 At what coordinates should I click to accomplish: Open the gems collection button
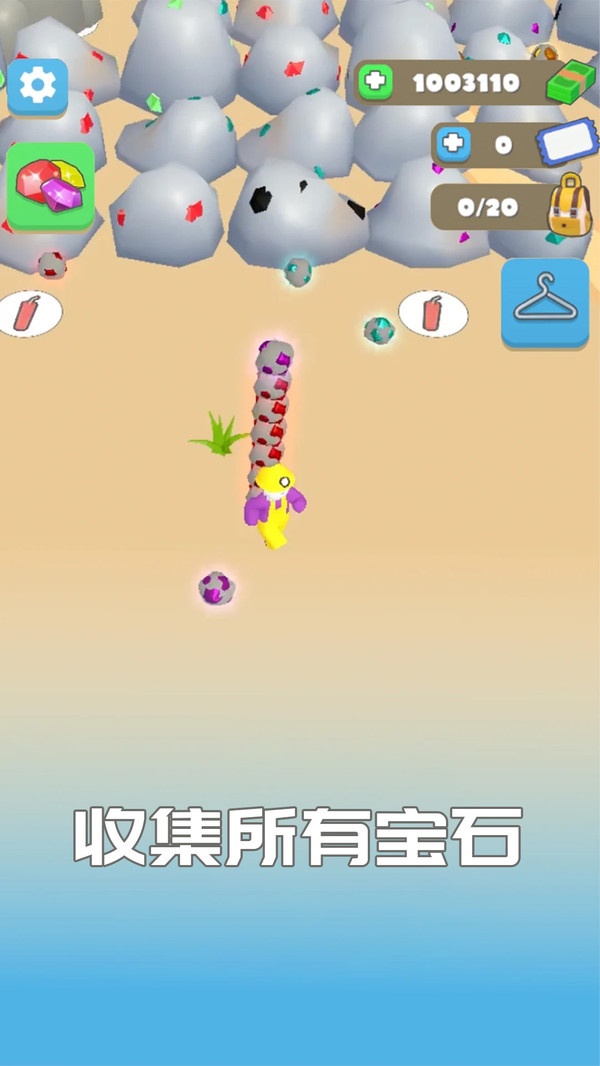pyautogui.click(x=50, y=185)
